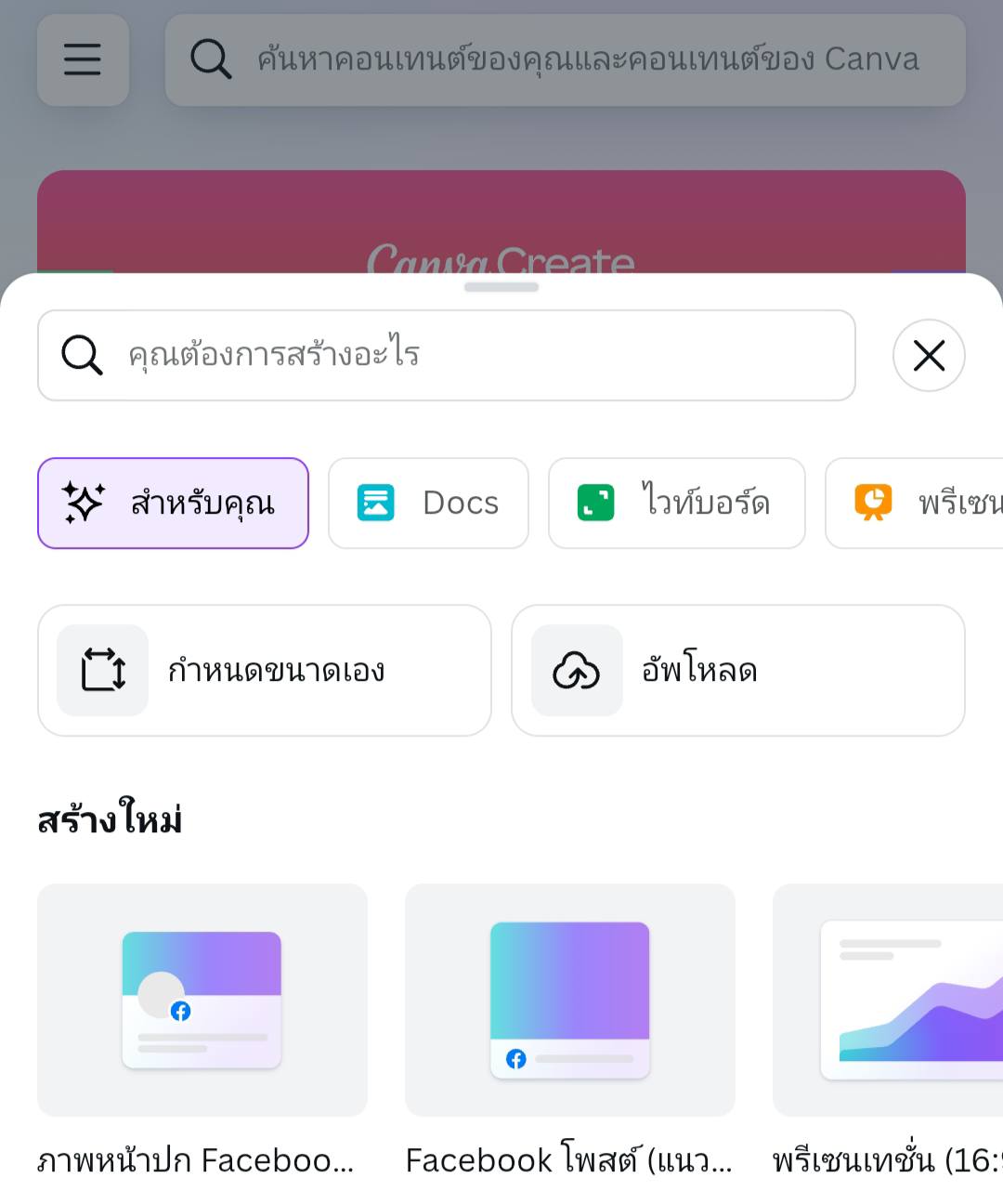Choose the 'ไวท์บอร์ด' category chip

click(x=676, y=503)
